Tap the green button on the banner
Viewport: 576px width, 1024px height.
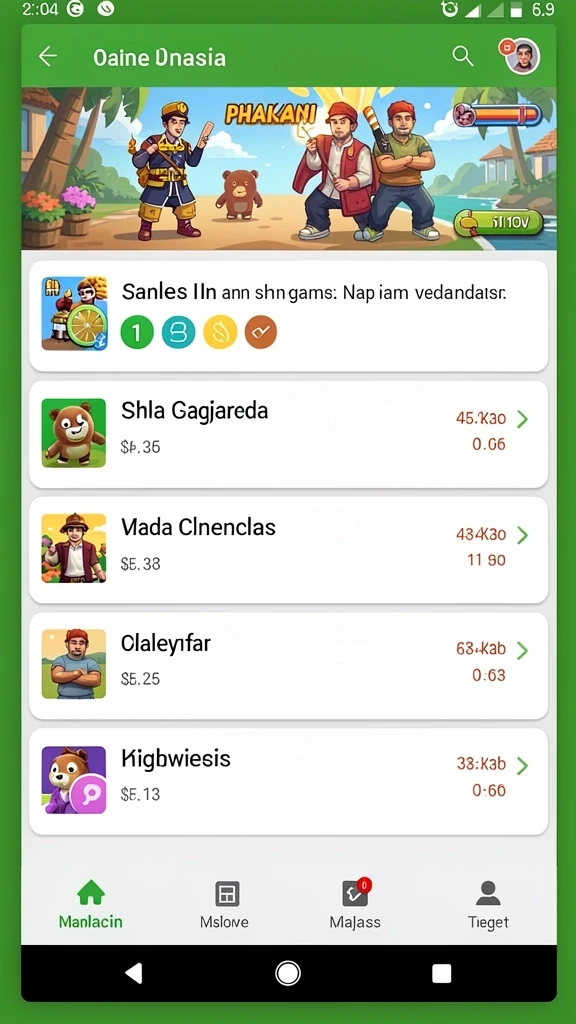tap(499, 223)
